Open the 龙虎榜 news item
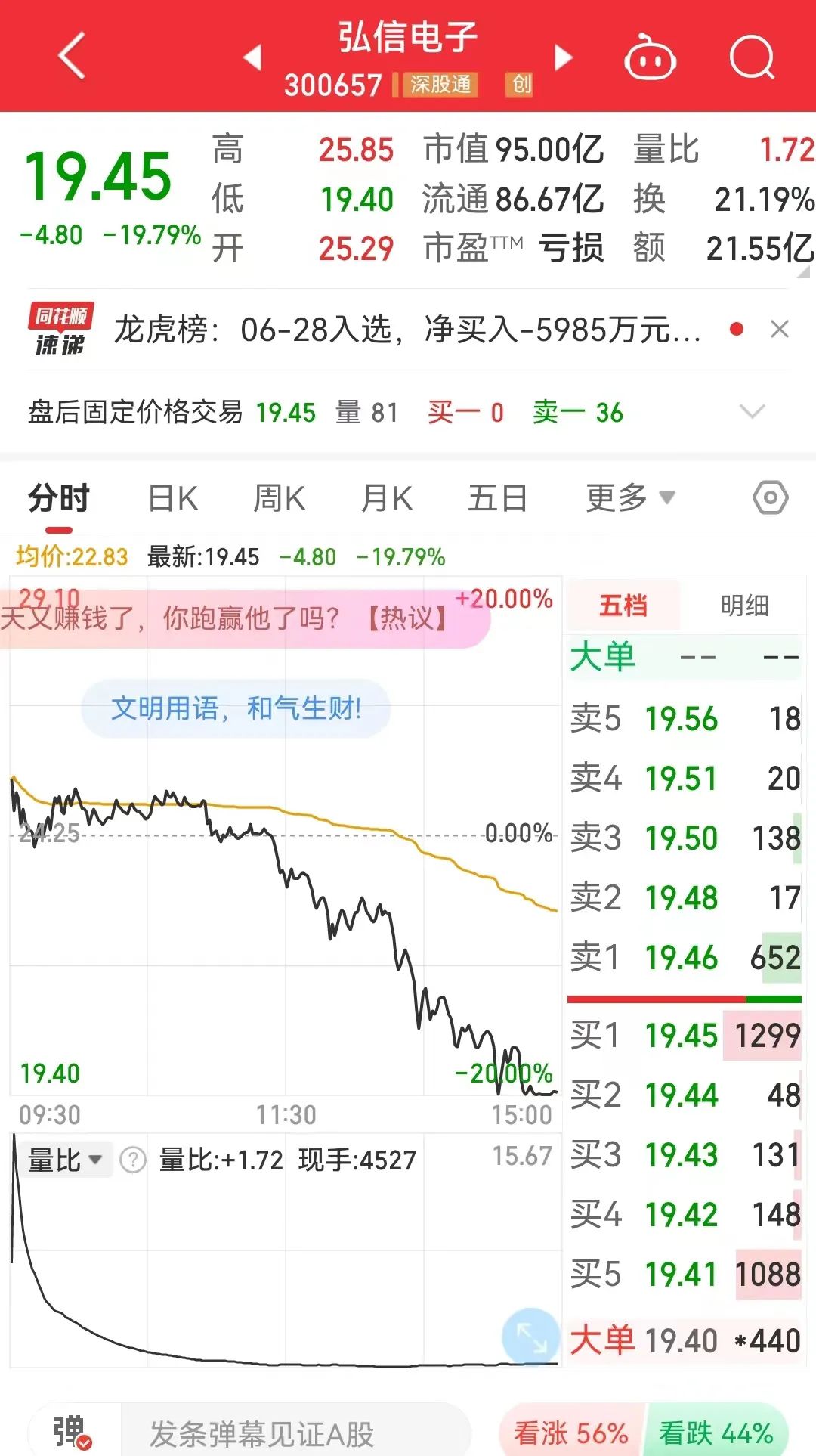 pos(406,330)
